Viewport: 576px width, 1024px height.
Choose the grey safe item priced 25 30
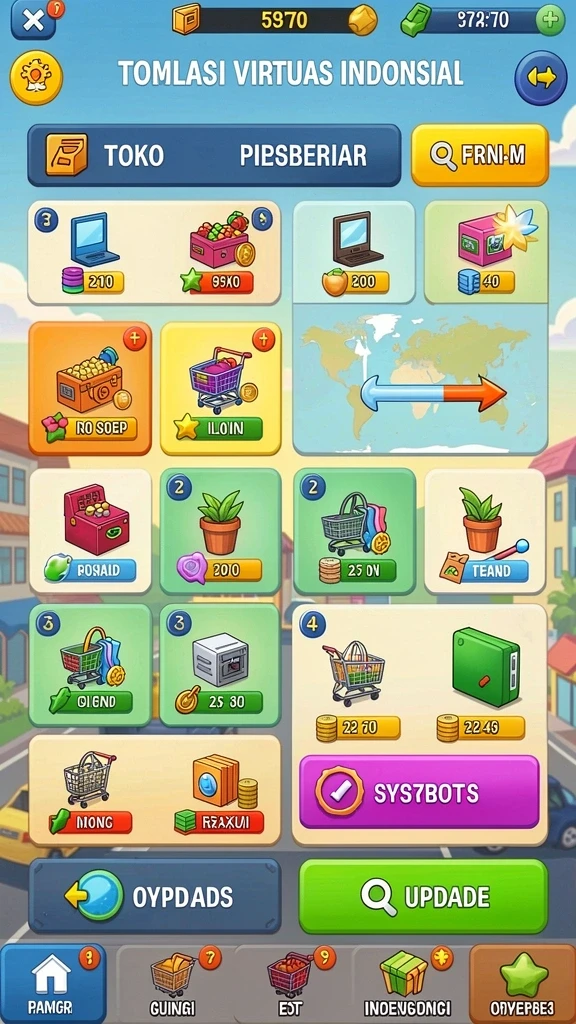220,665
